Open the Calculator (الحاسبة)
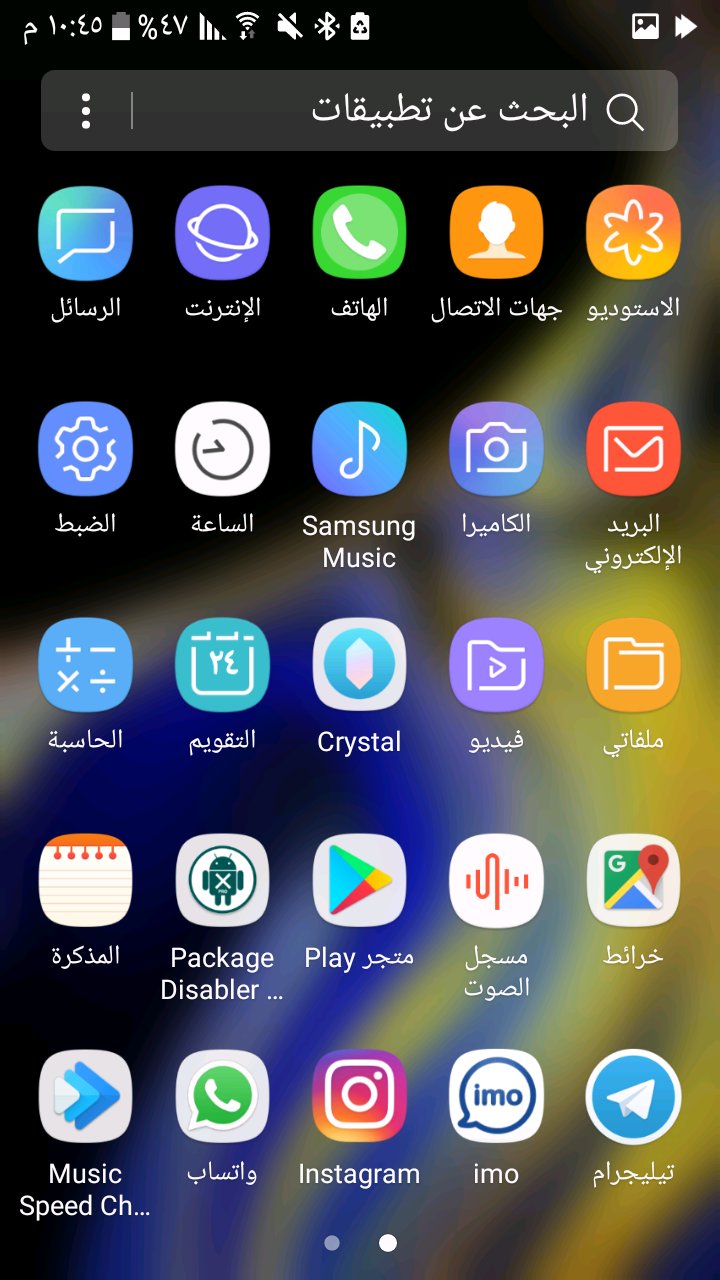 85,665
